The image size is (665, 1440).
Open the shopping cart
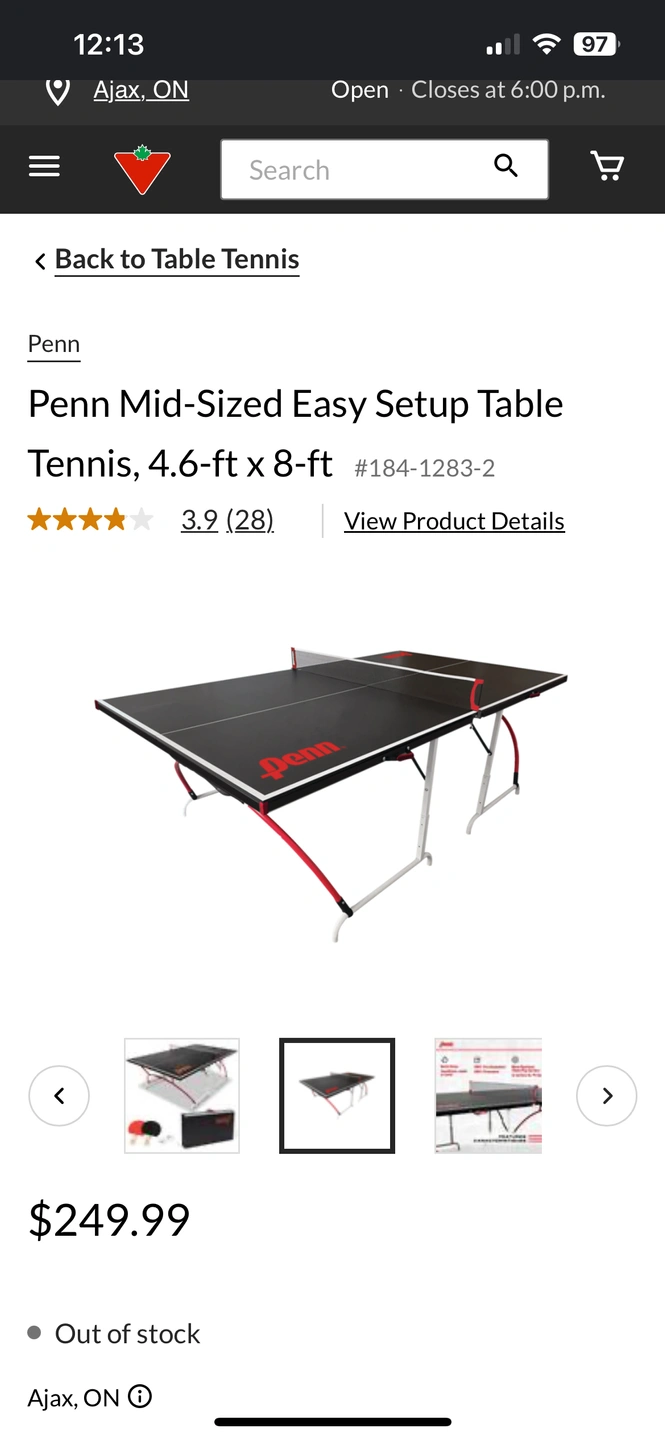click(x=607, y=166)
